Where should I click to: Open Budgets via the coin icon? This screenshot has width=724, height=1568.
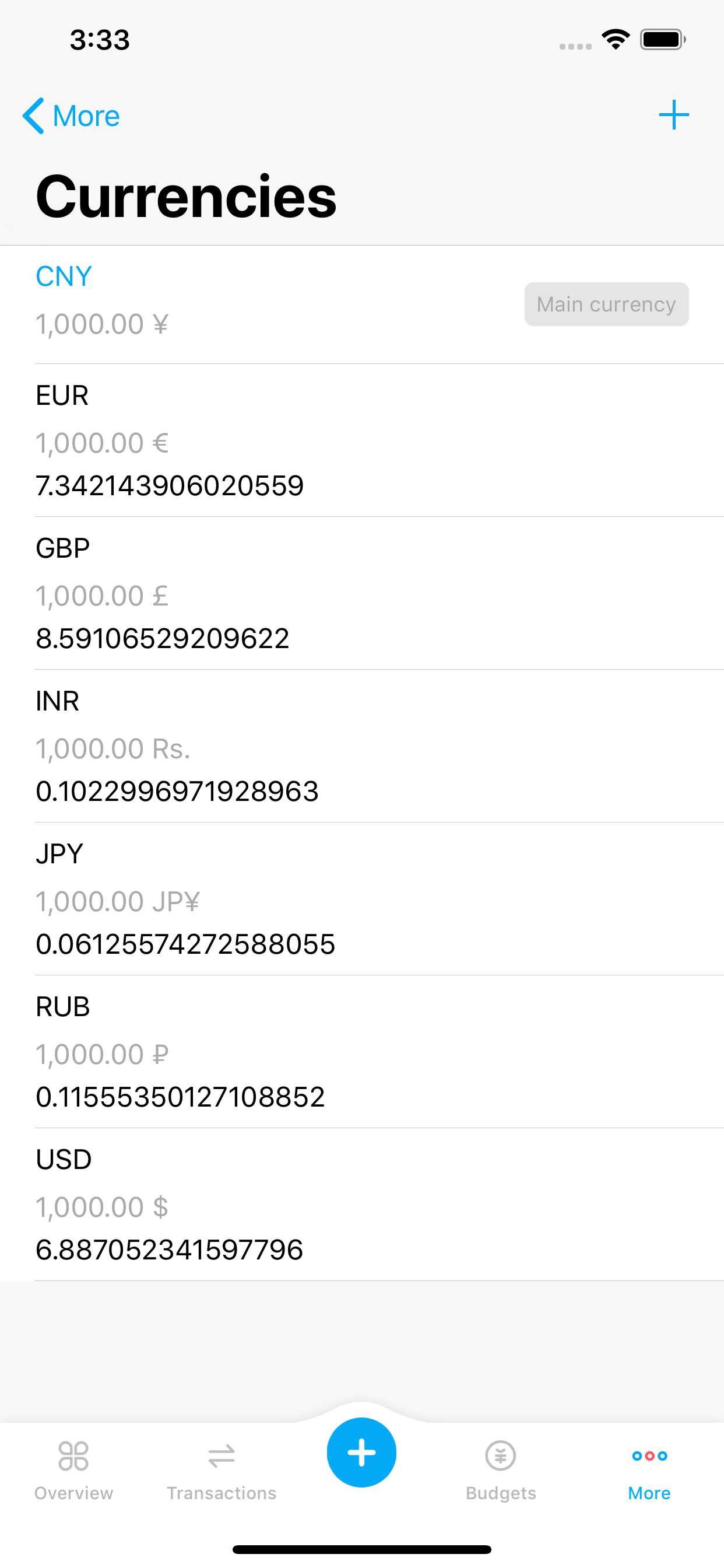tap(500, 1455)
